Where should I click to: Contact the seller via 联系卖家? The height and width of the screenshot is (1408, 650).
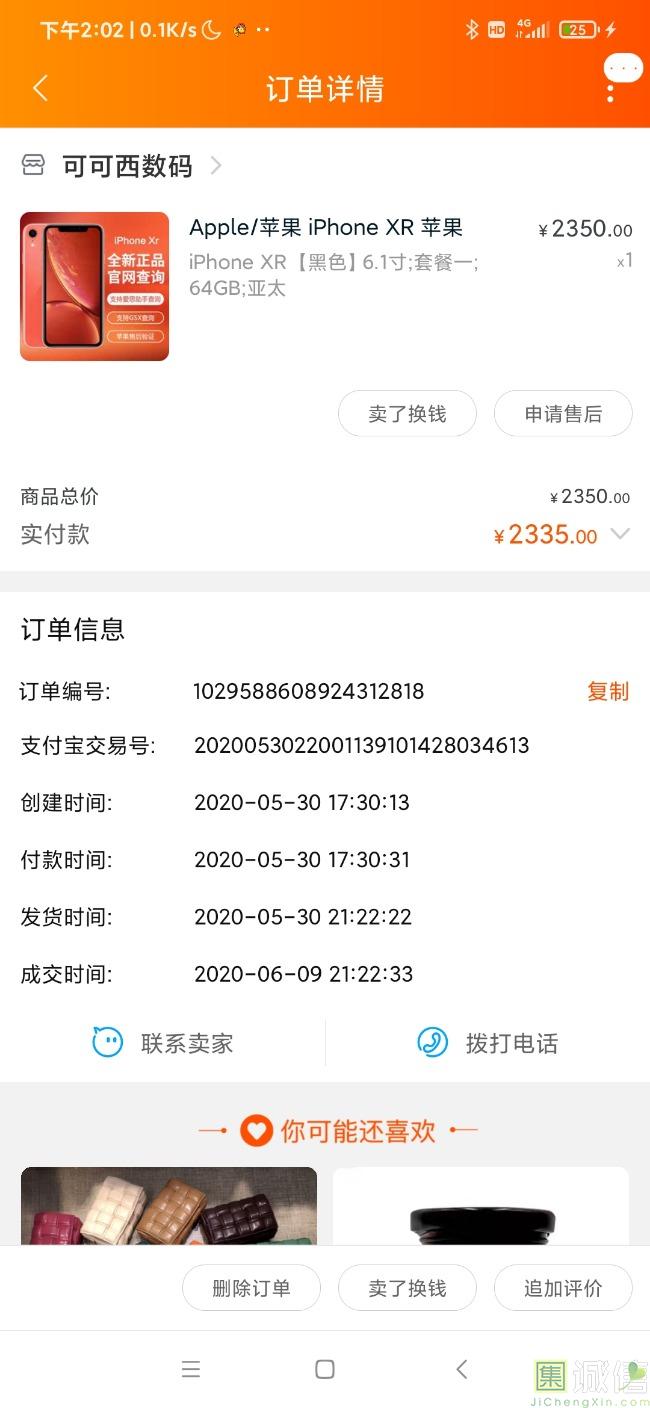163,1043
